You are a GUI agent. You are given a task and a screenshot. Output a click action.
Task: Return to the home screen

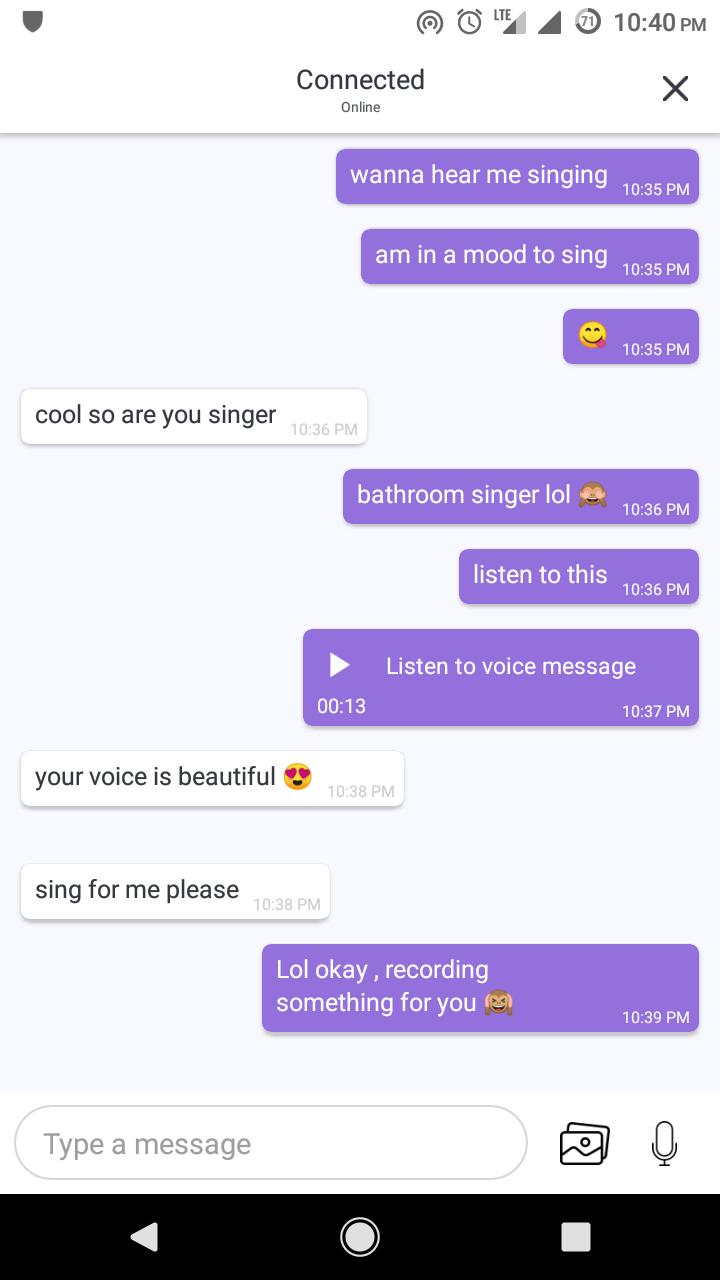pyautogui.click(x=360, y=1237)
